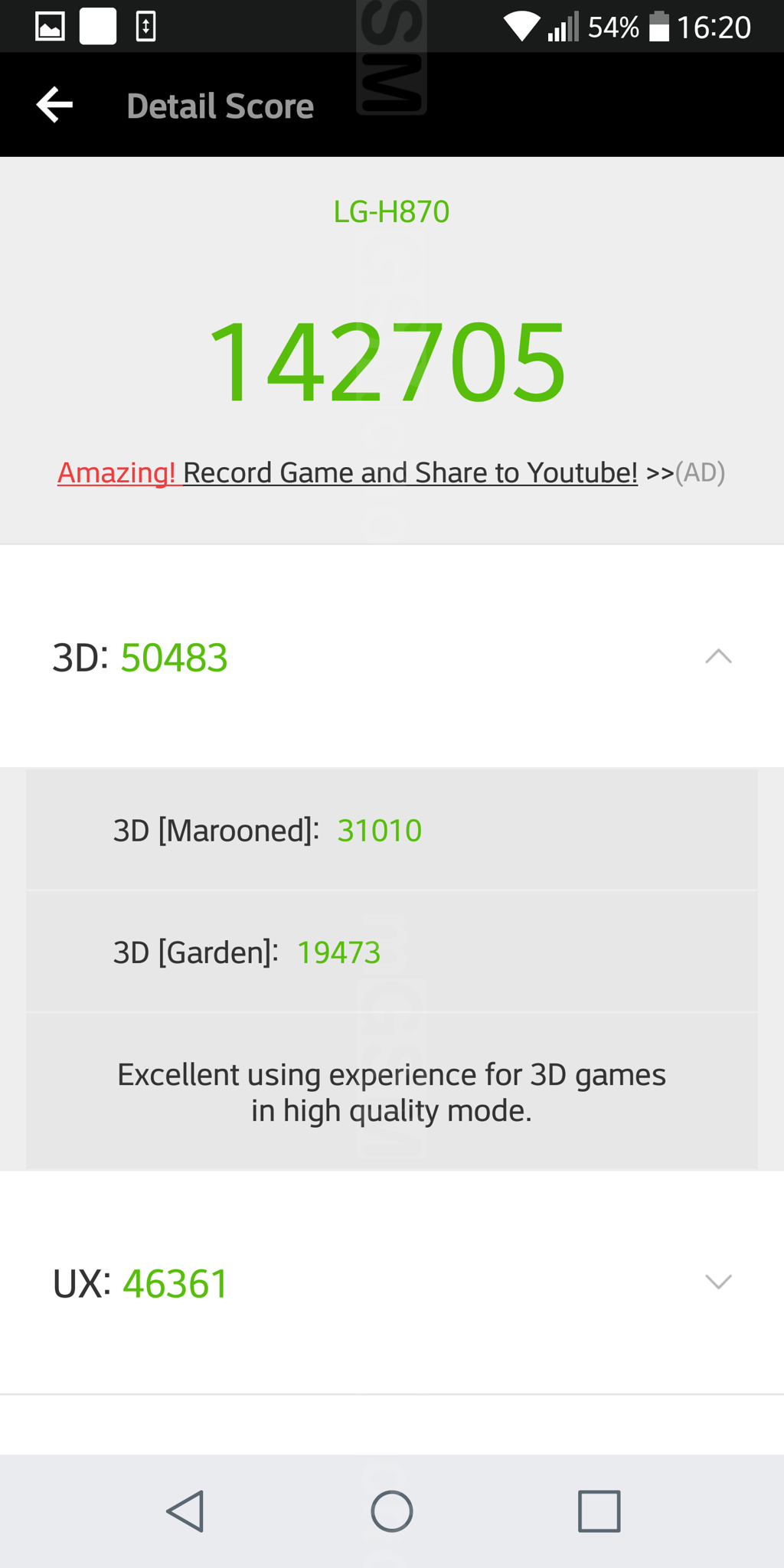Viewport: 784px width, 1568px height.
Task: Tap the system home button
Action: [x=392, y=1511]
